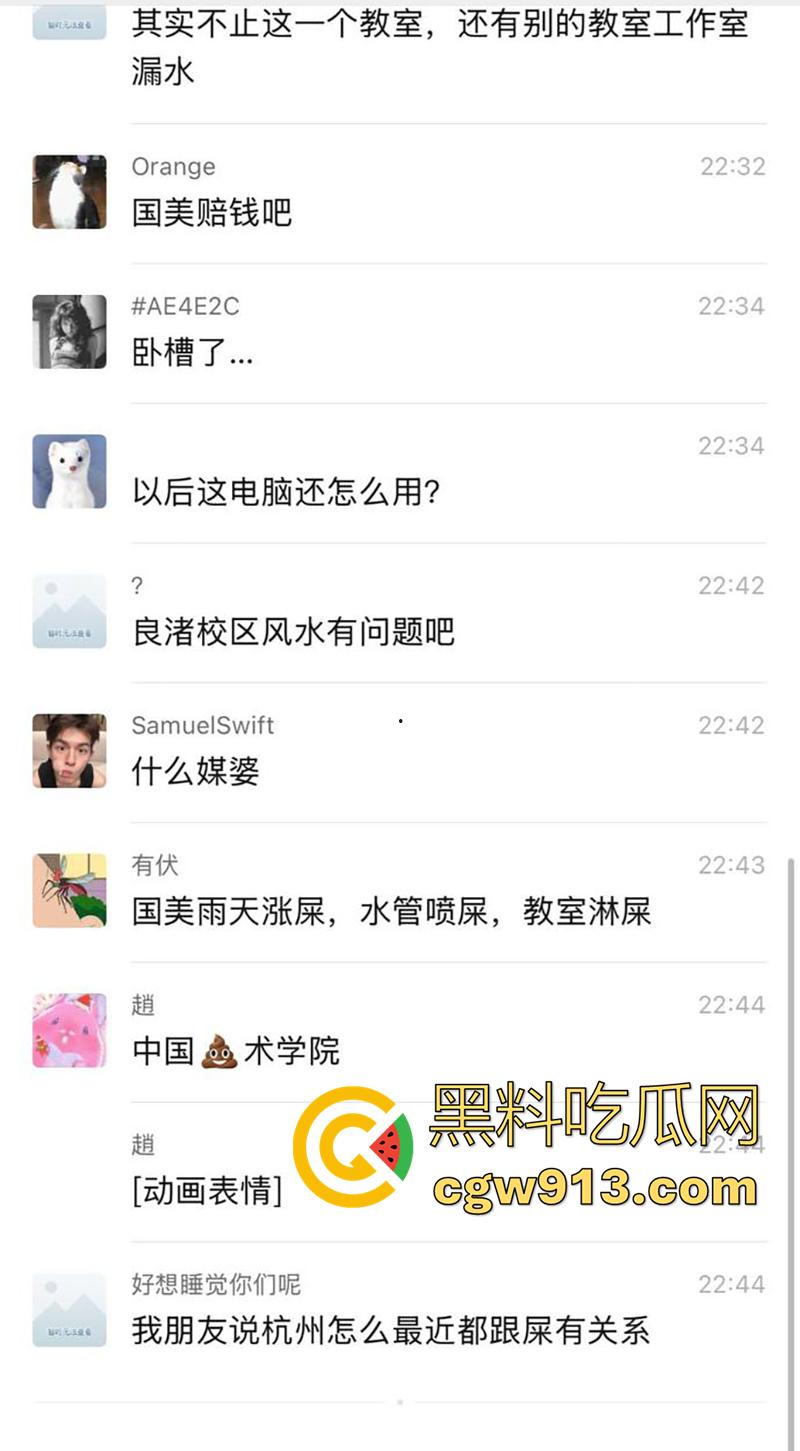Click 有伏's cartoon mosquito avatar
Image resolution: width=800 pixels, height=1451 pixels.
point(68,890)
